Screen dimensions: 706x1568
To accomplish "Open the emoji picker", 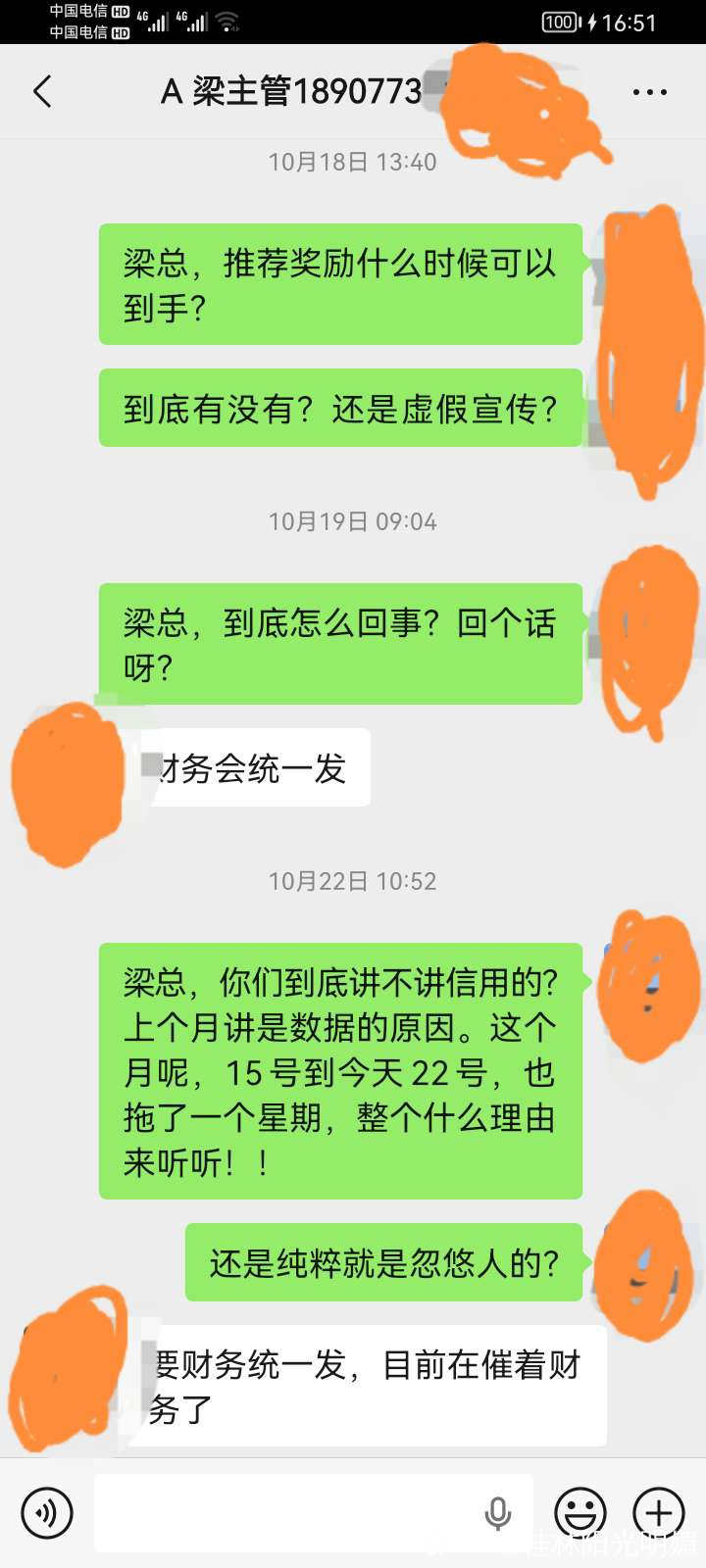I will [580, 1512].
